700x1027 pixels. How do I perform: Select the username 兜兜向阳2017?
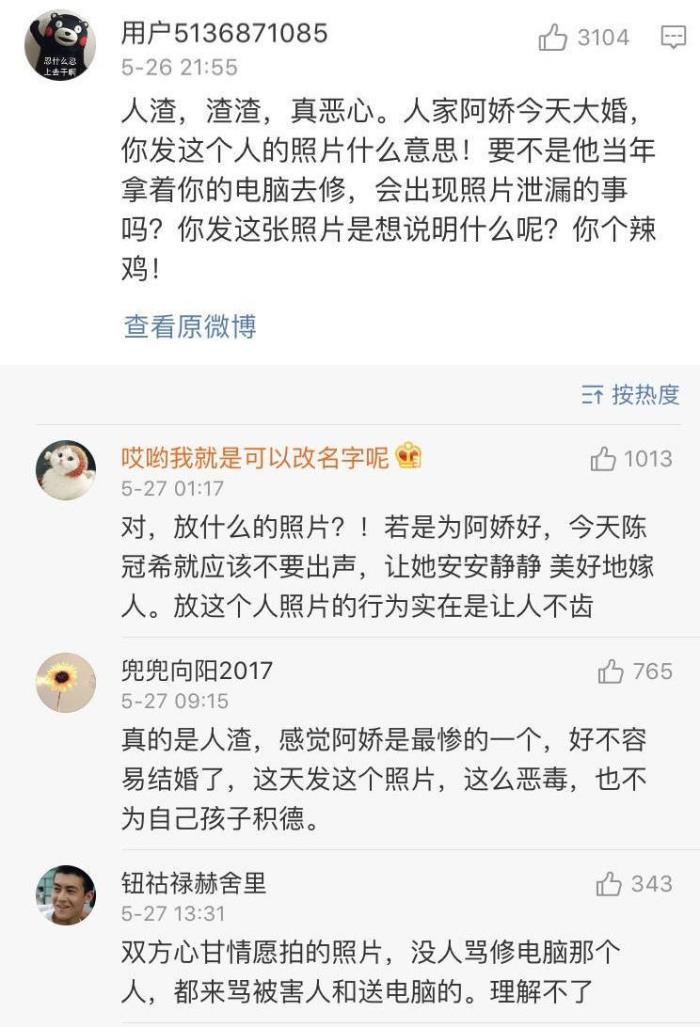197,670
